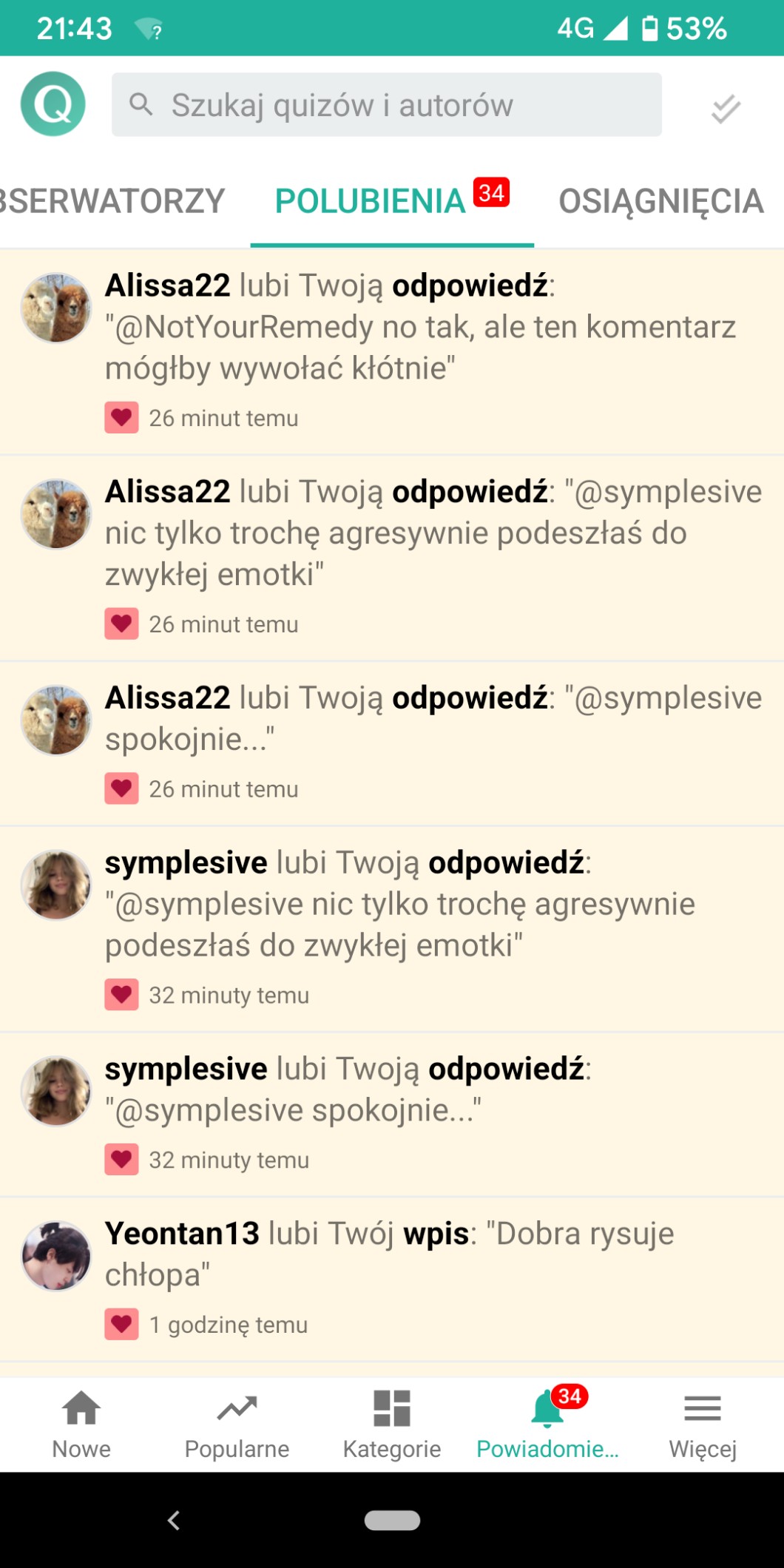Tap the Q app logo icon
Viewport: 784px width, 1568px height.
tap(53, 104)
